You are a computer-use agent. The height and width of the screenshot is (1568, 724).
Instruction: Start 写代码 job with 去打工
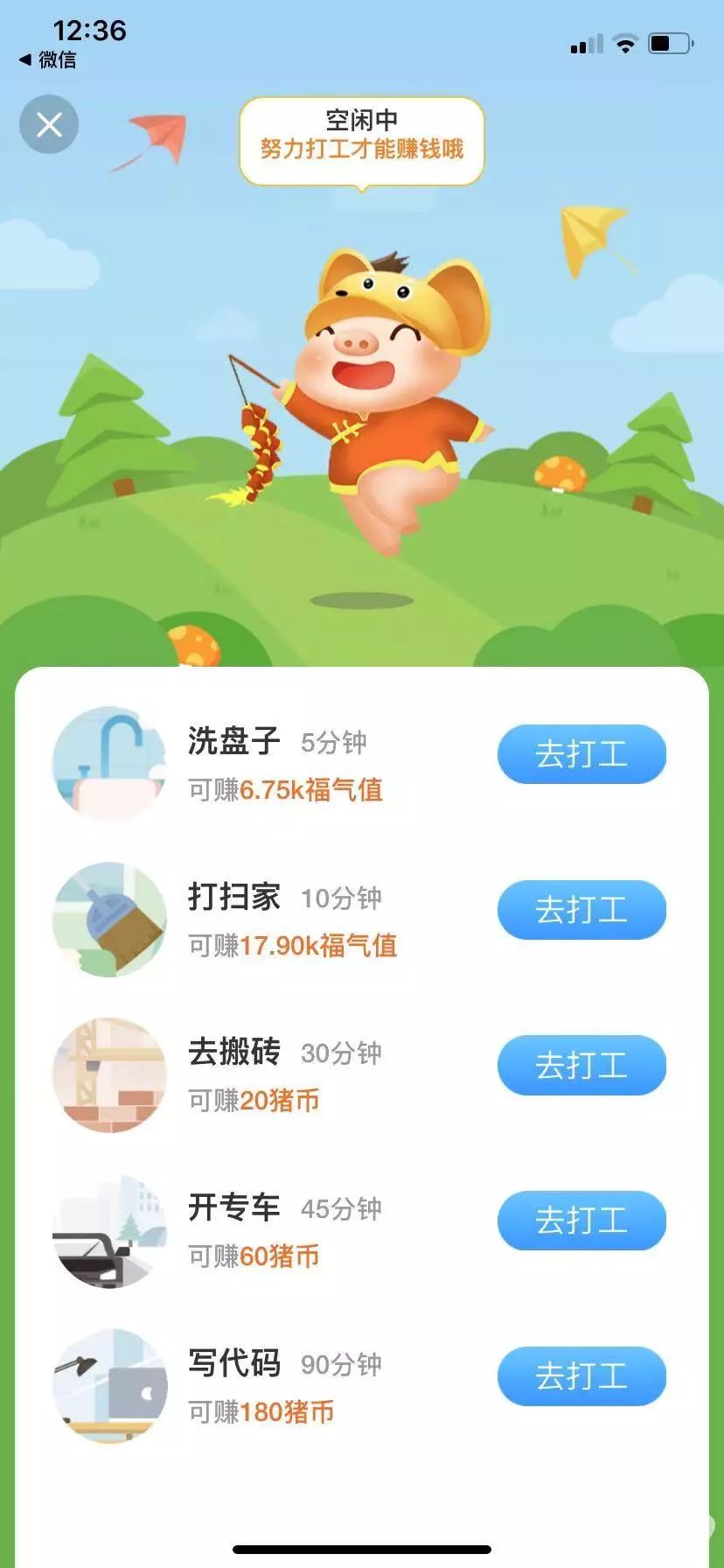pyautogui.click(x=581, y=1376)
